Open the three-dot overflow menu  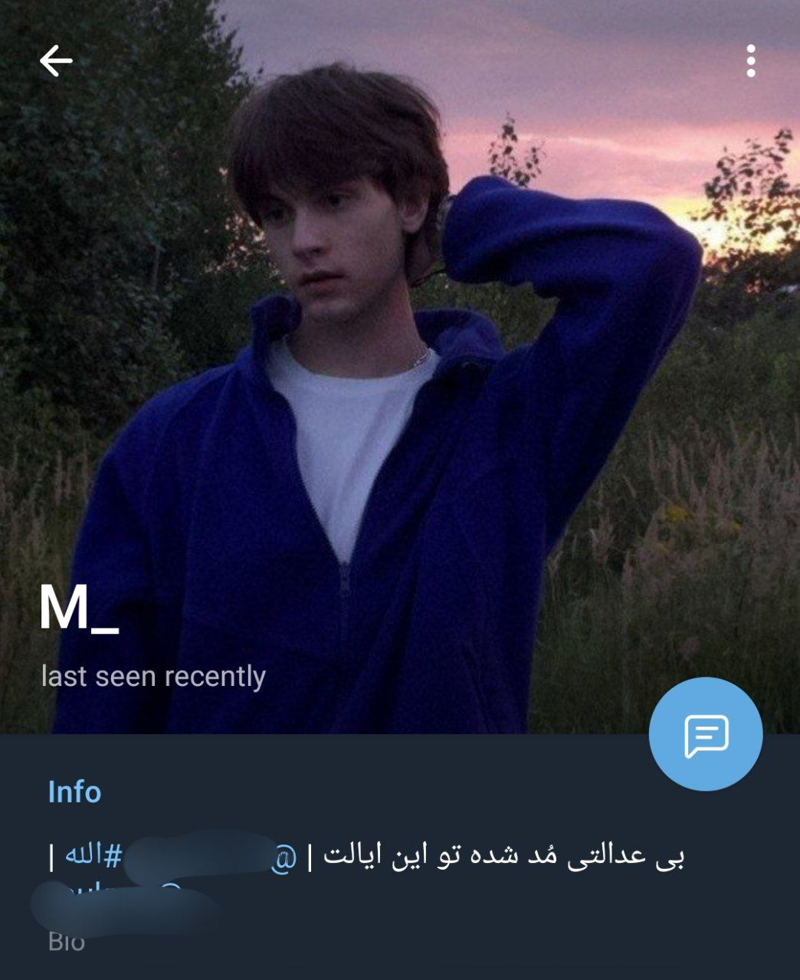750,62
